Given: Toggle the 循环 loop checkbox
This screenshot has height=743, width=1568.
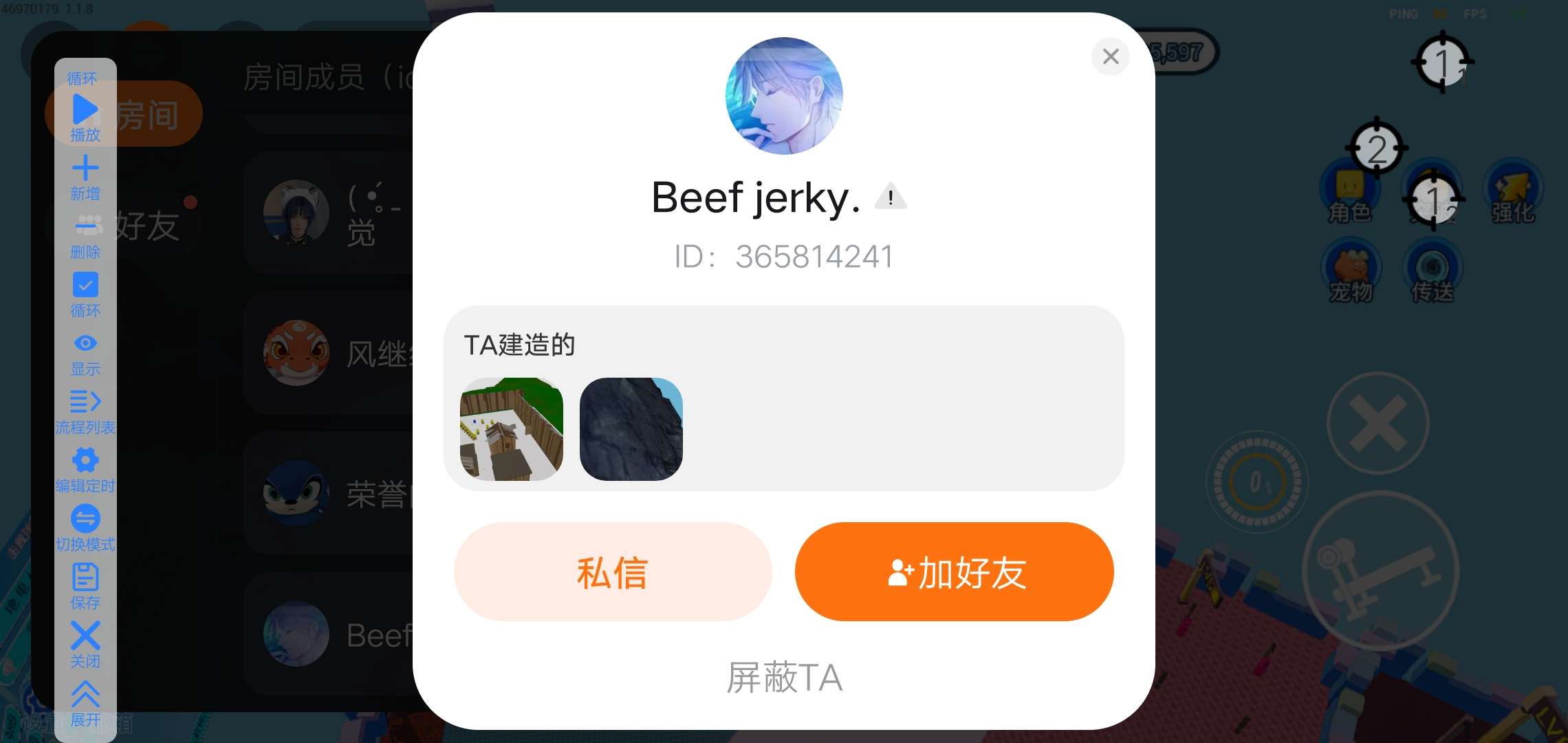Looking at the screenshot, I should 85,286.
